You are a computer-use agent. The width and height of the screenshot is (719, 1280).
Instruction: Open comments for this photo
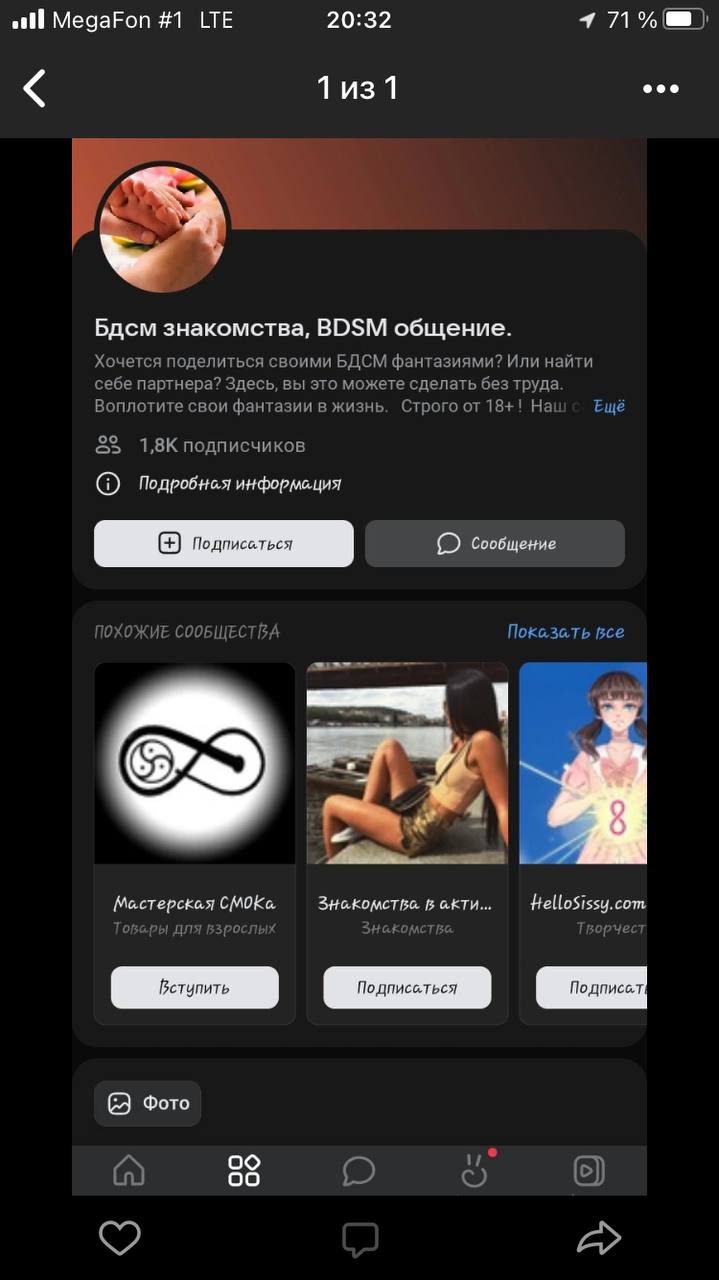pos(360,1240)
